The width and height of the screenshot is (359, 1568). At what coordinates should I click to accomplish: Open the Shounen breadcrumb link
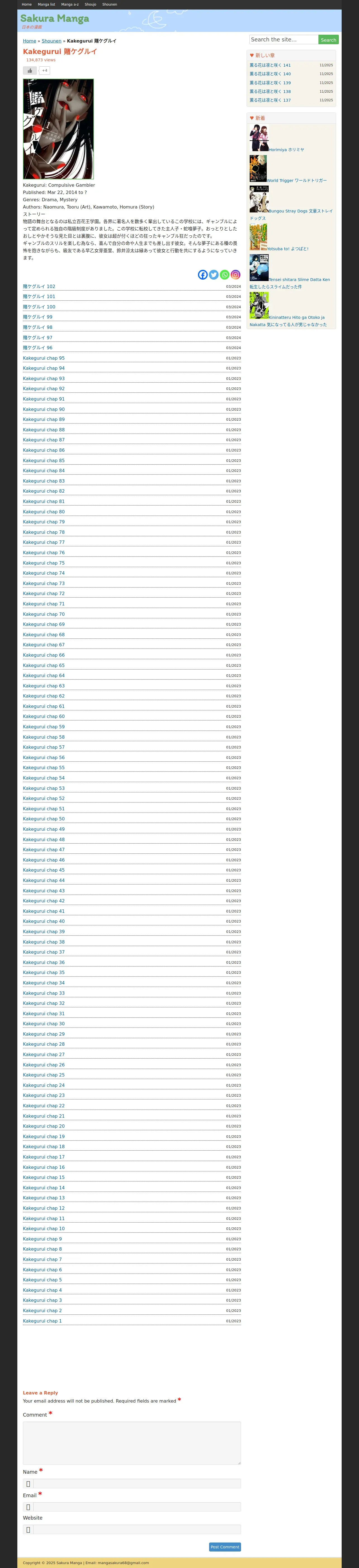pos(52,41)
